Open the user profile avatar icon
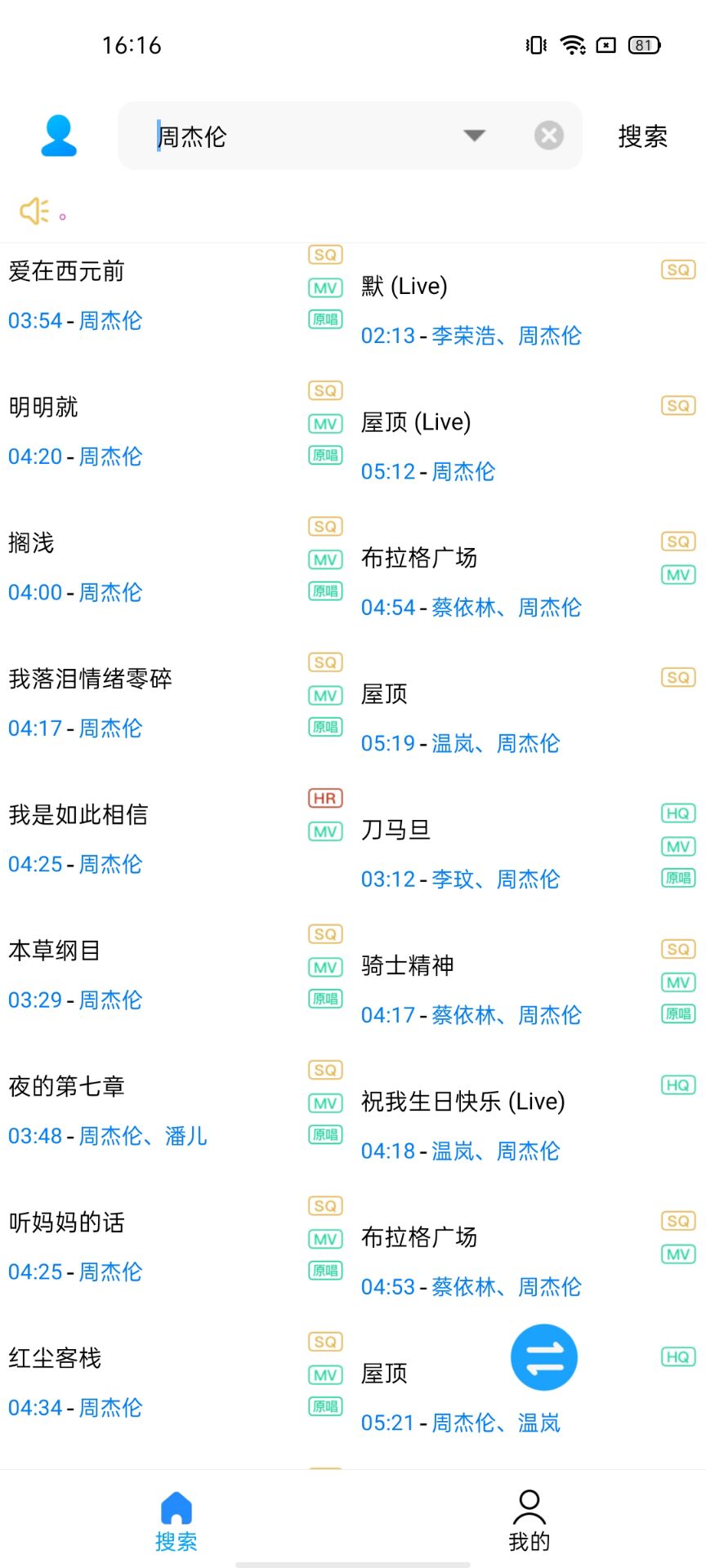This screenshot has height=1568, width=706. pyautogui.click(x=59, y=136)
